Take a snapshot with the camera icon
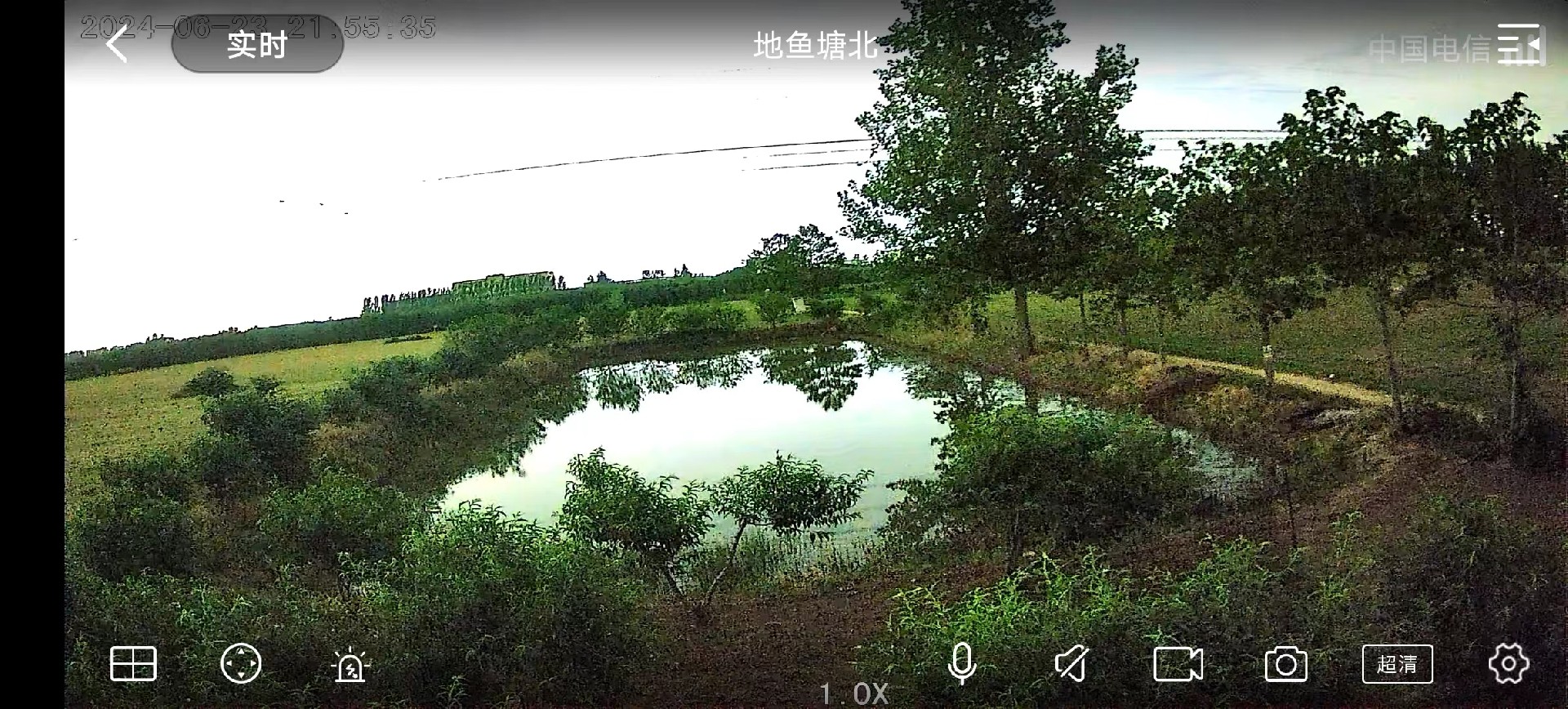Image resolution: width=1568 pixels, height=709 pixels. pyautogui.click(x=1286, y=664)
